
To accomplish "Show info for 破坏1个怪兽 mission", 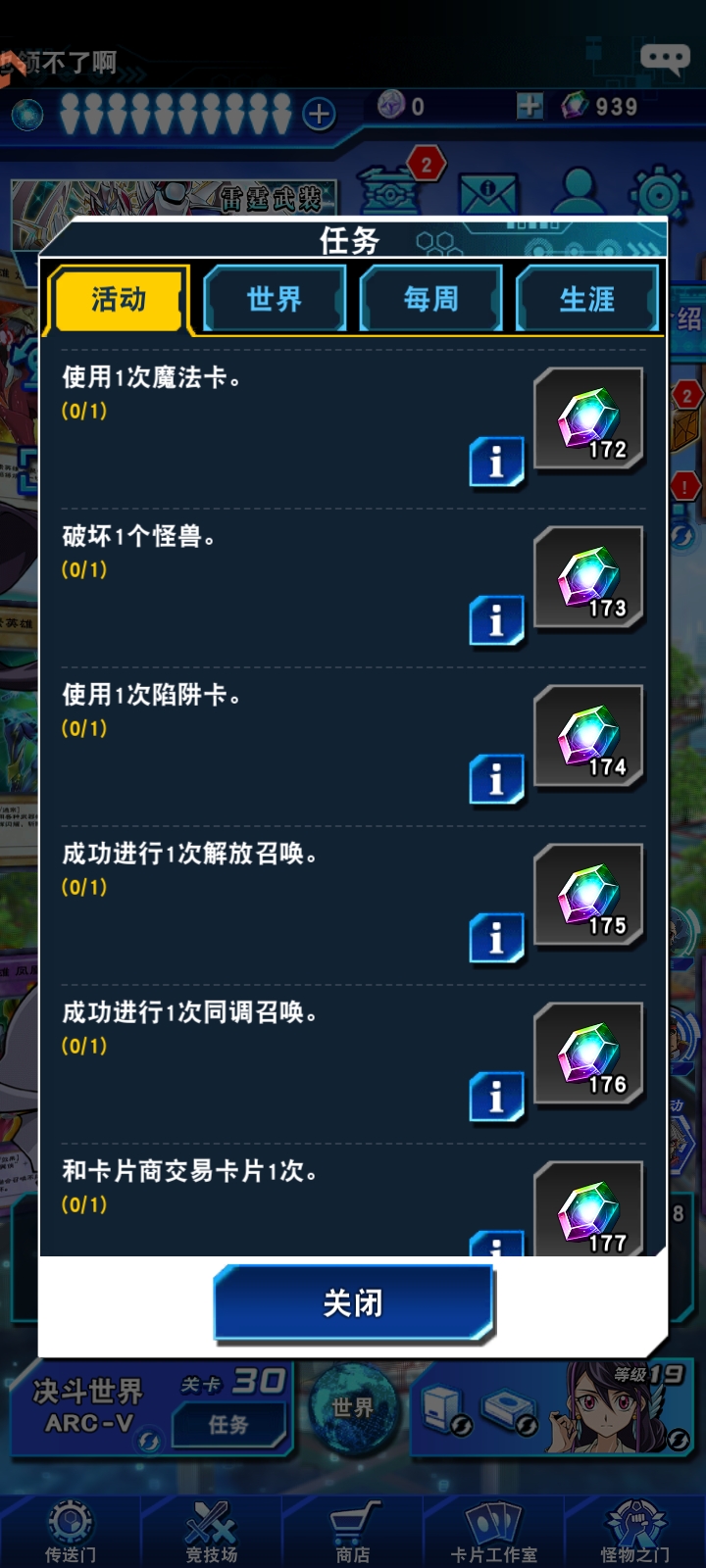I will [496, 620].
